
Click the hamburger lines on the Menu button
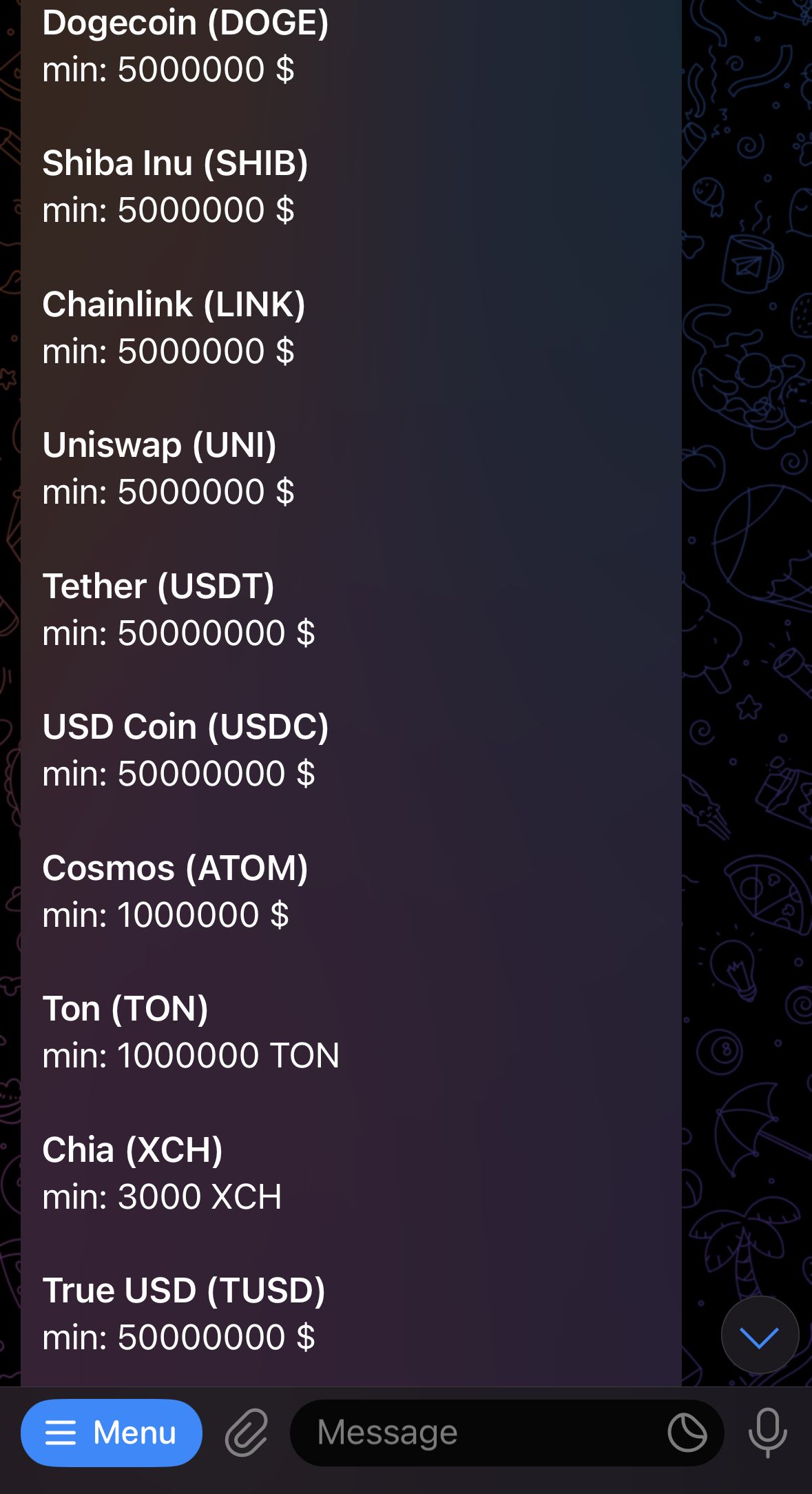point(62,1432)
